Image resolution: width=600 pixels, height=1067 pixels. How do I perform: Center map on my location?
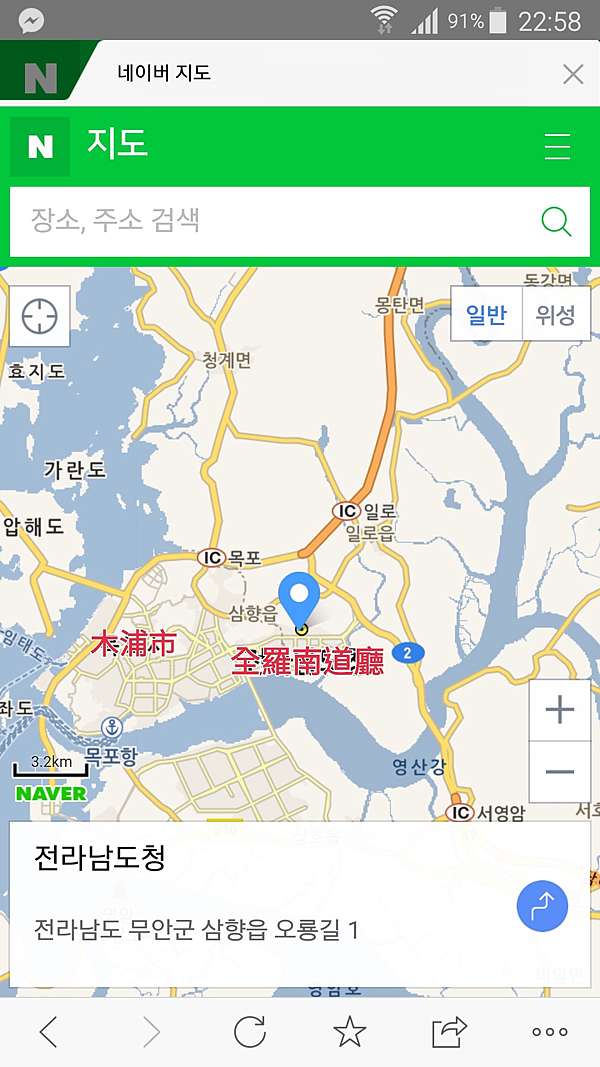(40, 316)
